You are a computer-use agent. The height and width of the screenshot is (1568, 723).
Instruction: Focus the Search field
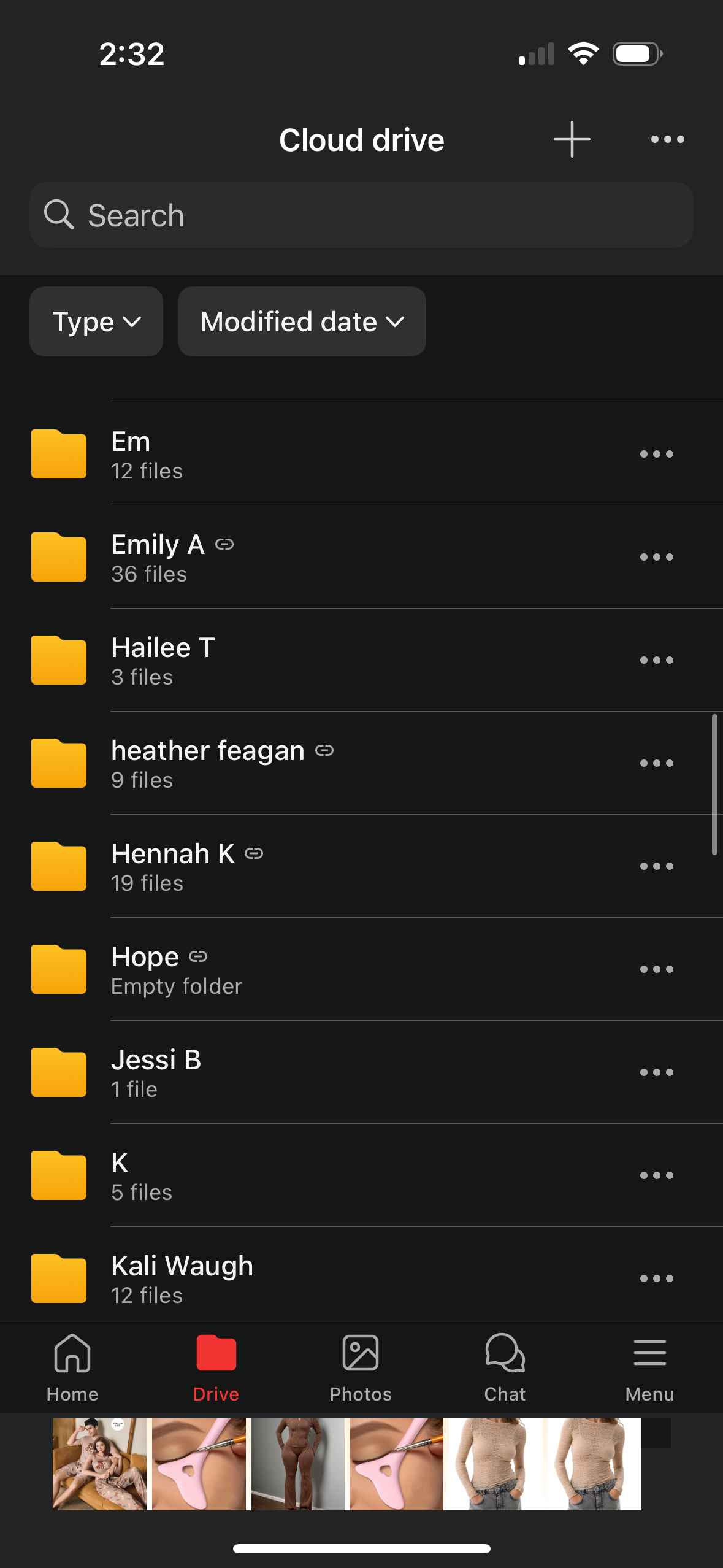pyautogui.click(x=361, y=215)
